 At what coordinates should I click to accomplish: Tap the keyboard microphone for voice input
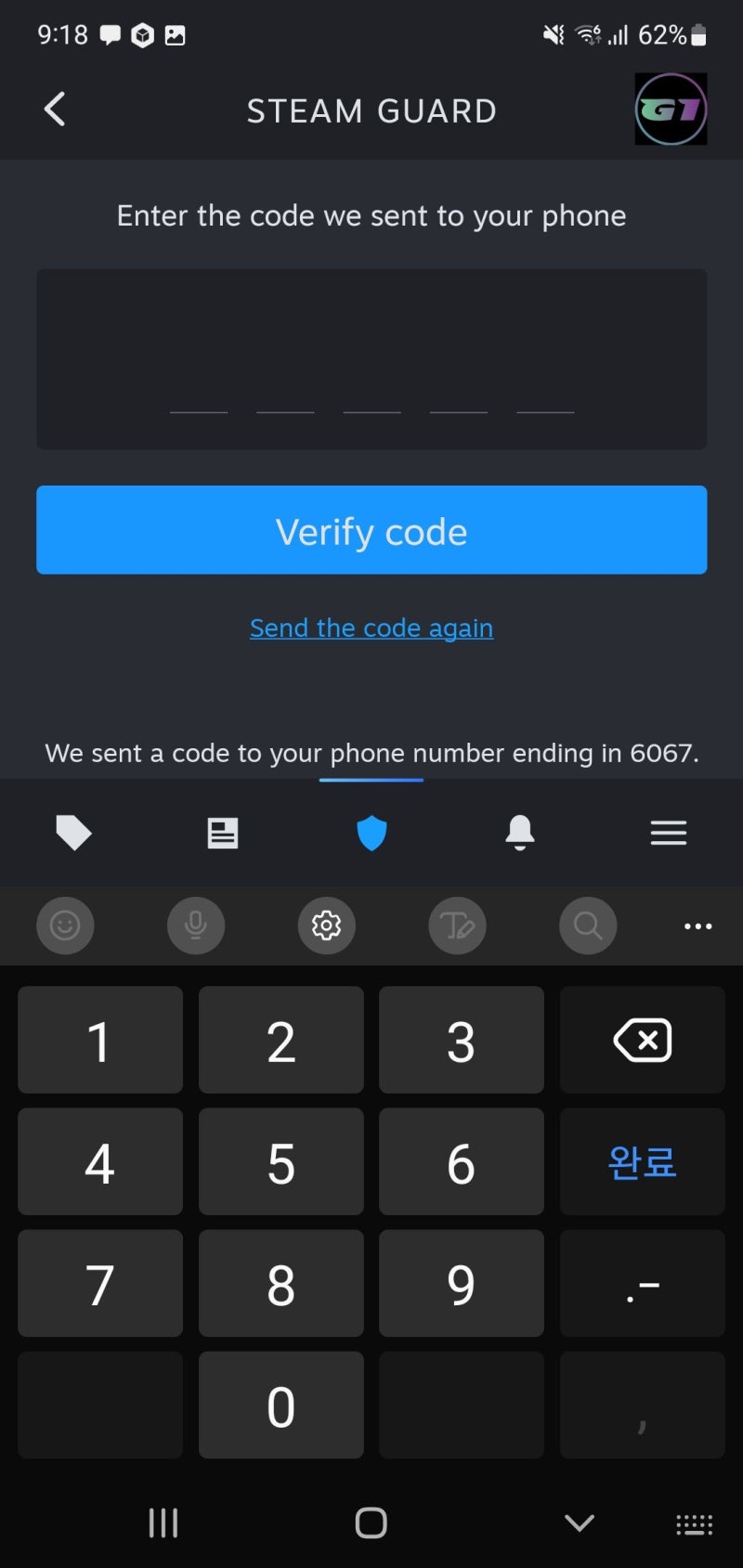pos(196,926)
